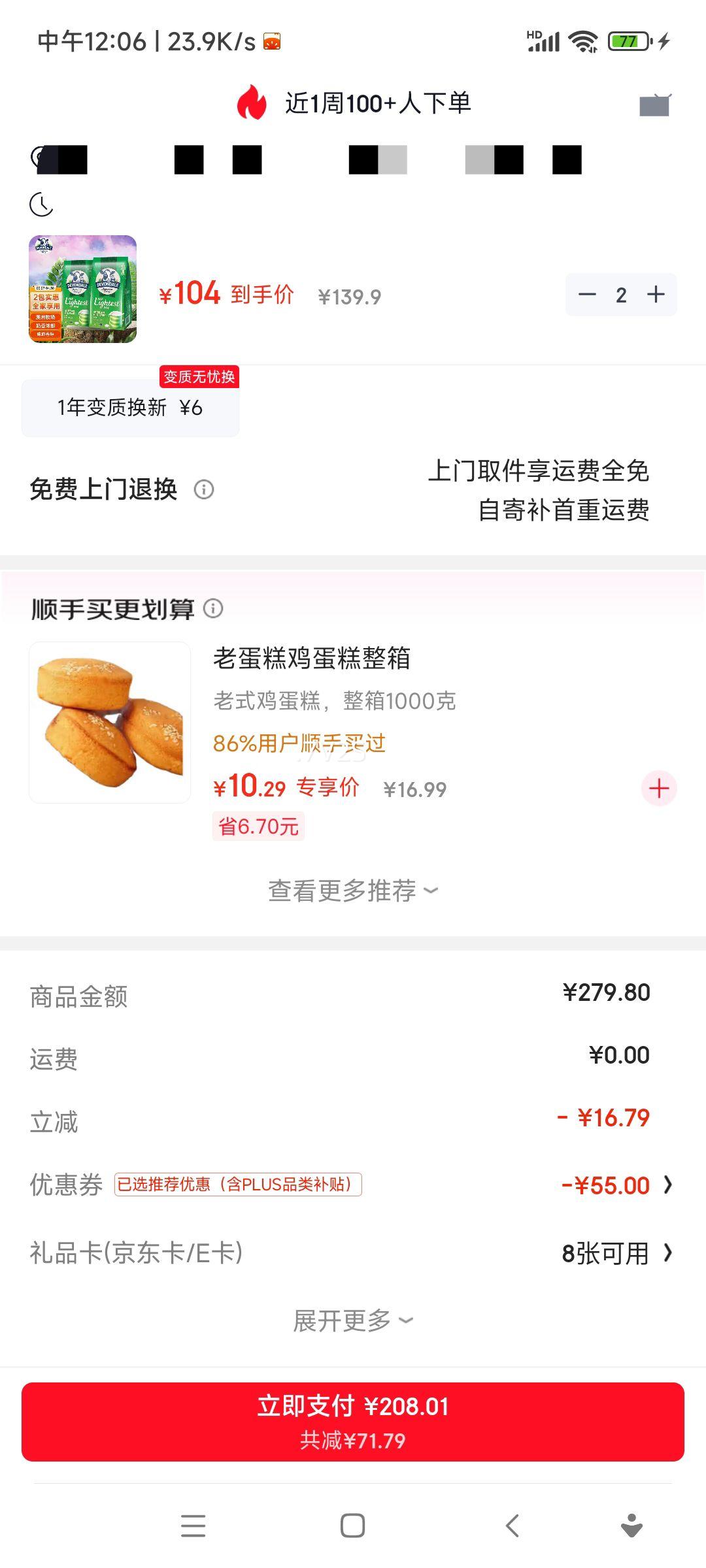Tap 立即支付 ¥208.01 to pay
This screenshot has width=706, height=1568.
point(353,1422)
